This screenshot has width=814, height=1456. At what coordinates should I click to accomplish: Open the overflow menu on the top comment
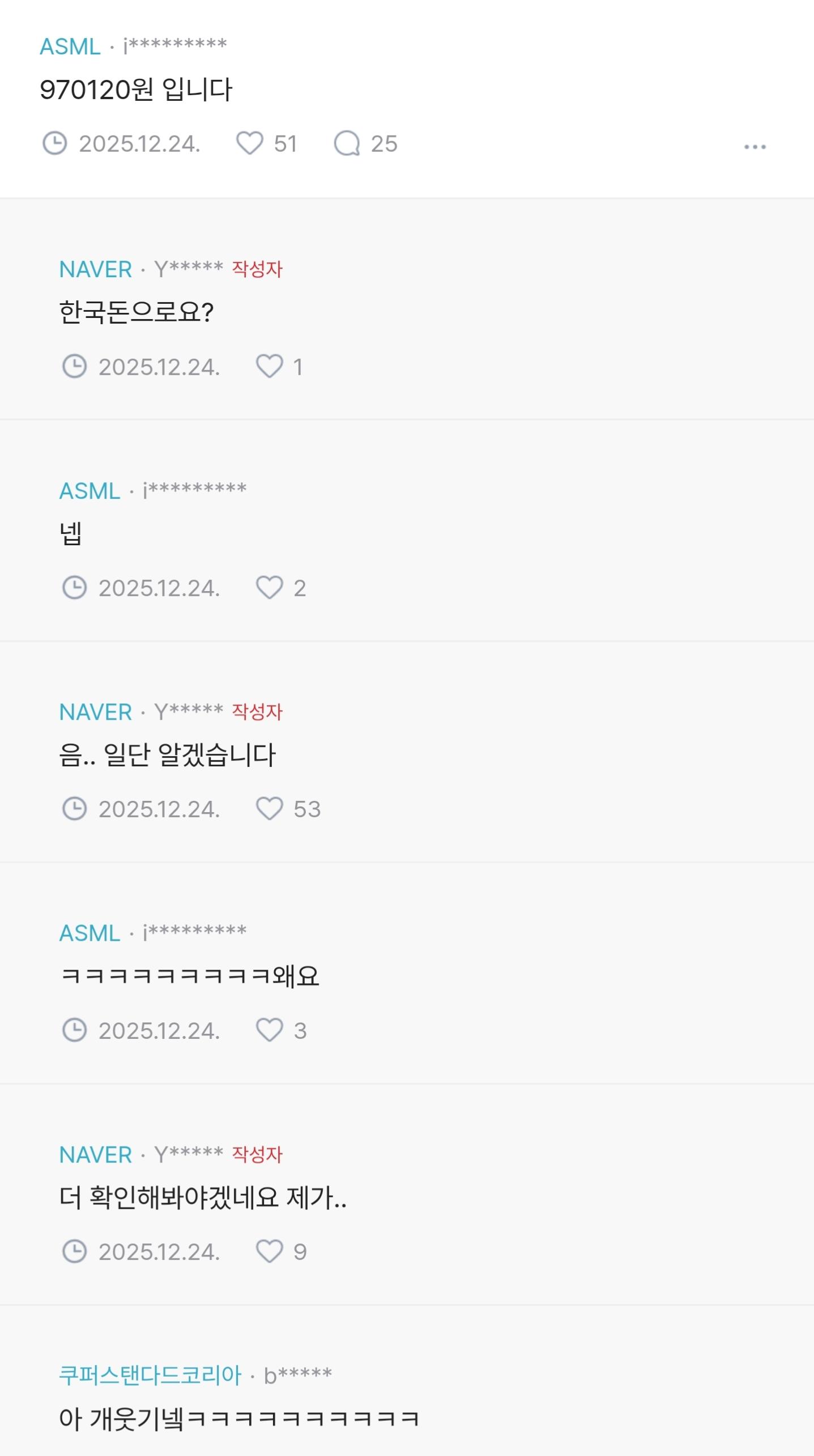coord(755,147)
